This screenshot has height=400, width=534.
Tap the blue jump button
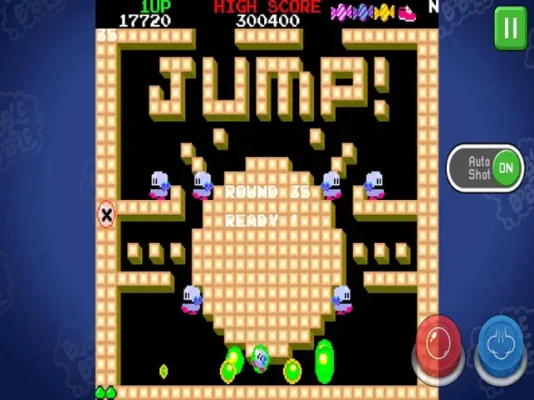[501, 349]
